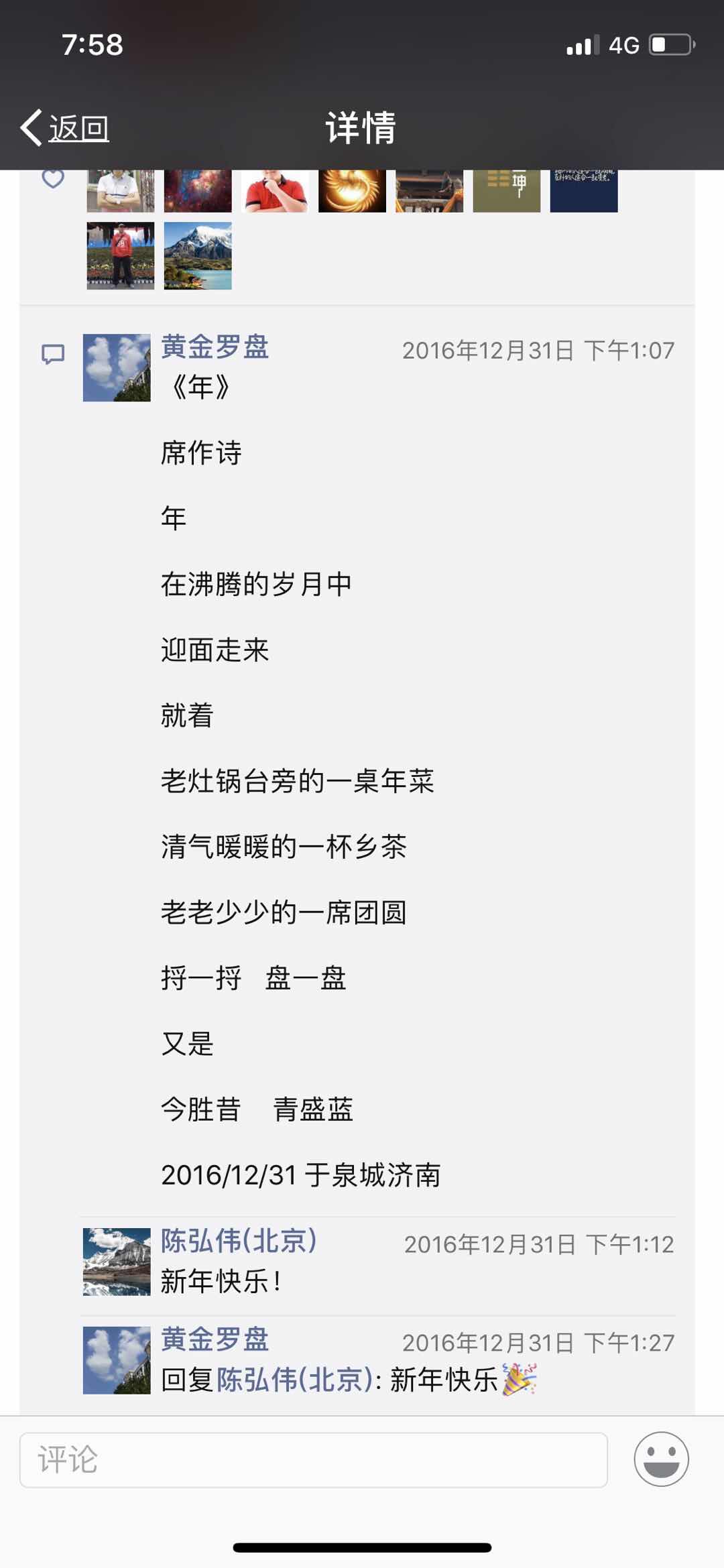The width and height of the screenshot is (724, 1568).
Task: Tap the 评论 comment input field
Action: tap(313, 1459)
